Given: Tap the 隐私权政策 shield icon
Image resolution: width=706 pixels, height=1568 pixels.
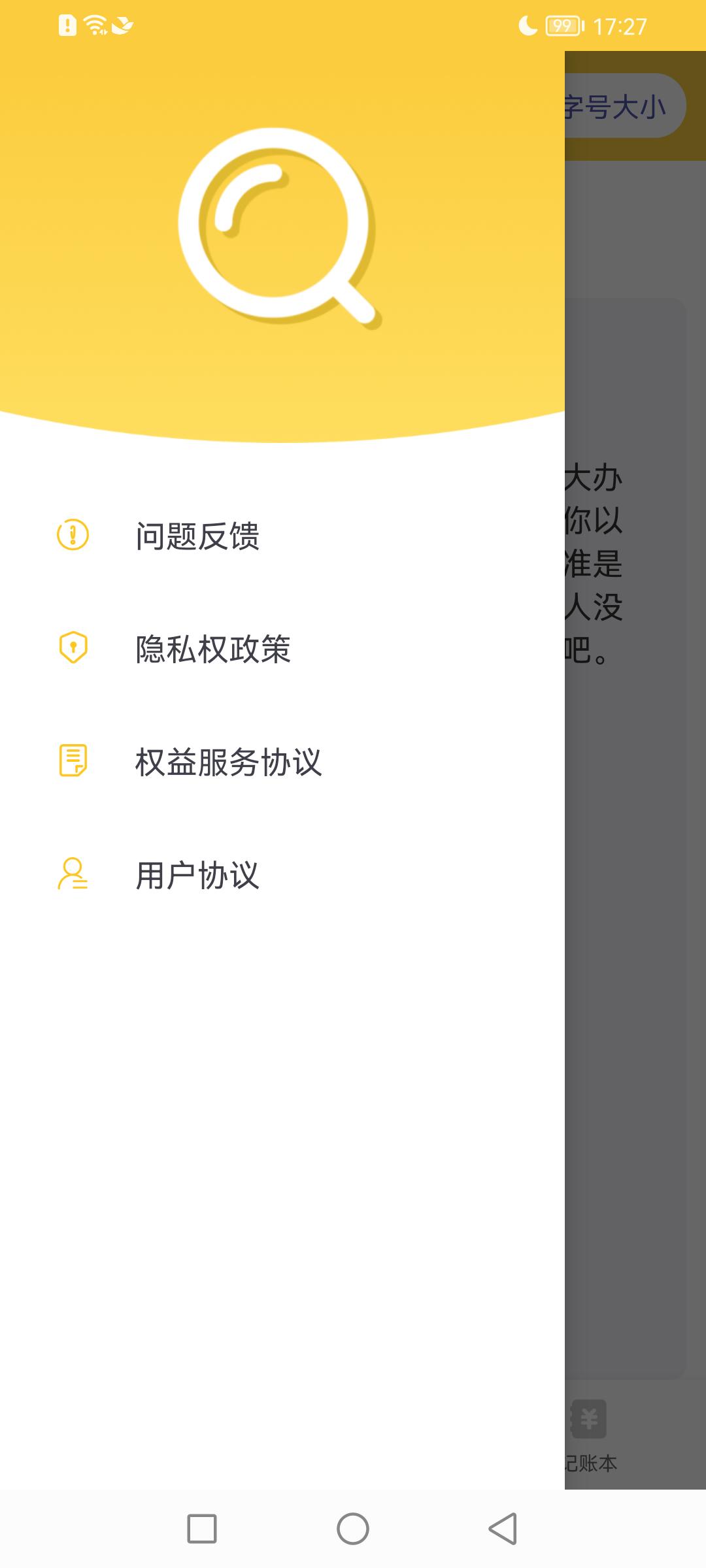Looking at the screenshot, I should coord(72,648).
